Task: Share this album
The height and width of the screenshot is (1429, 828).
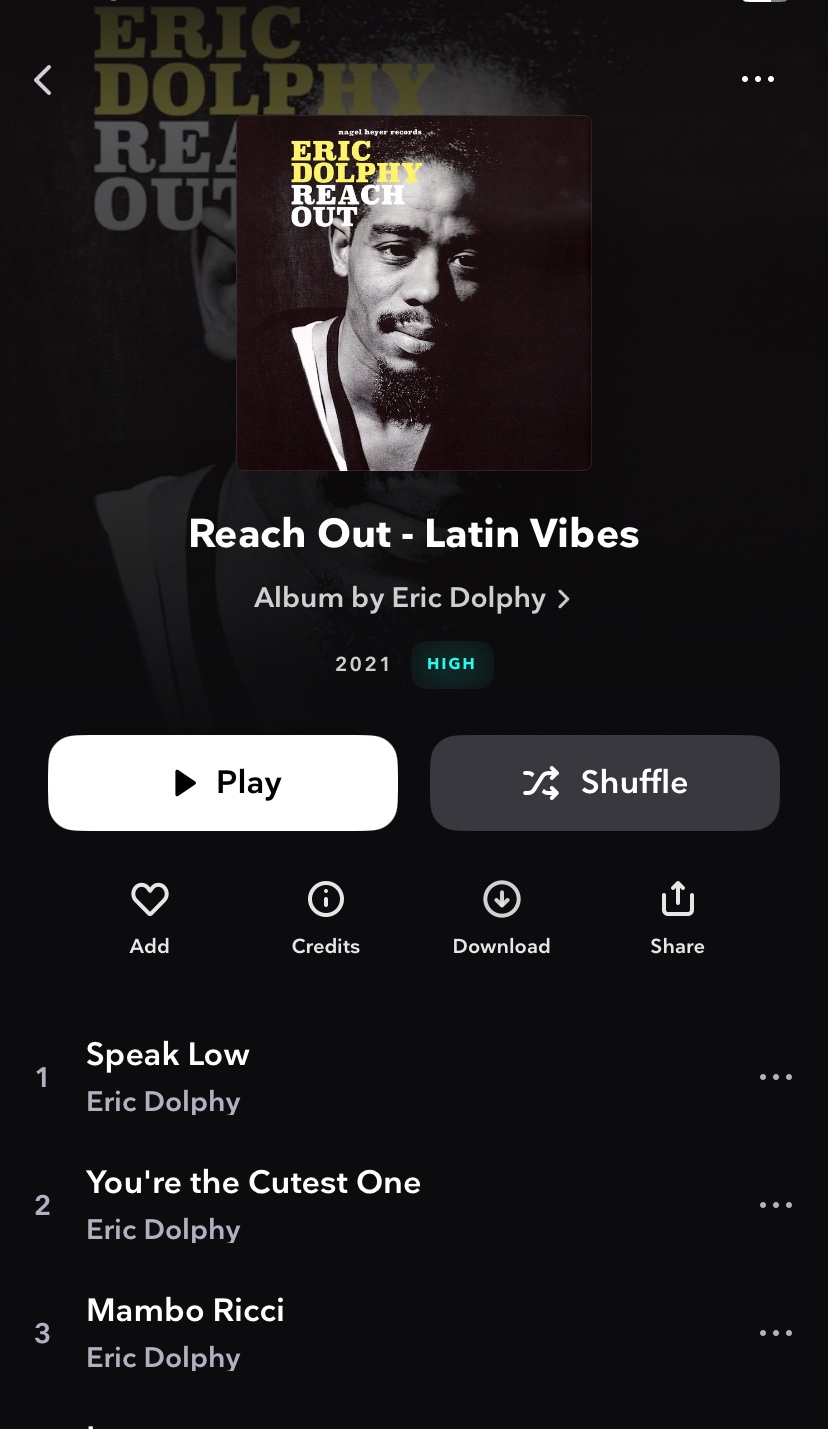Action: pyautogui.click(x=678, y=918)
